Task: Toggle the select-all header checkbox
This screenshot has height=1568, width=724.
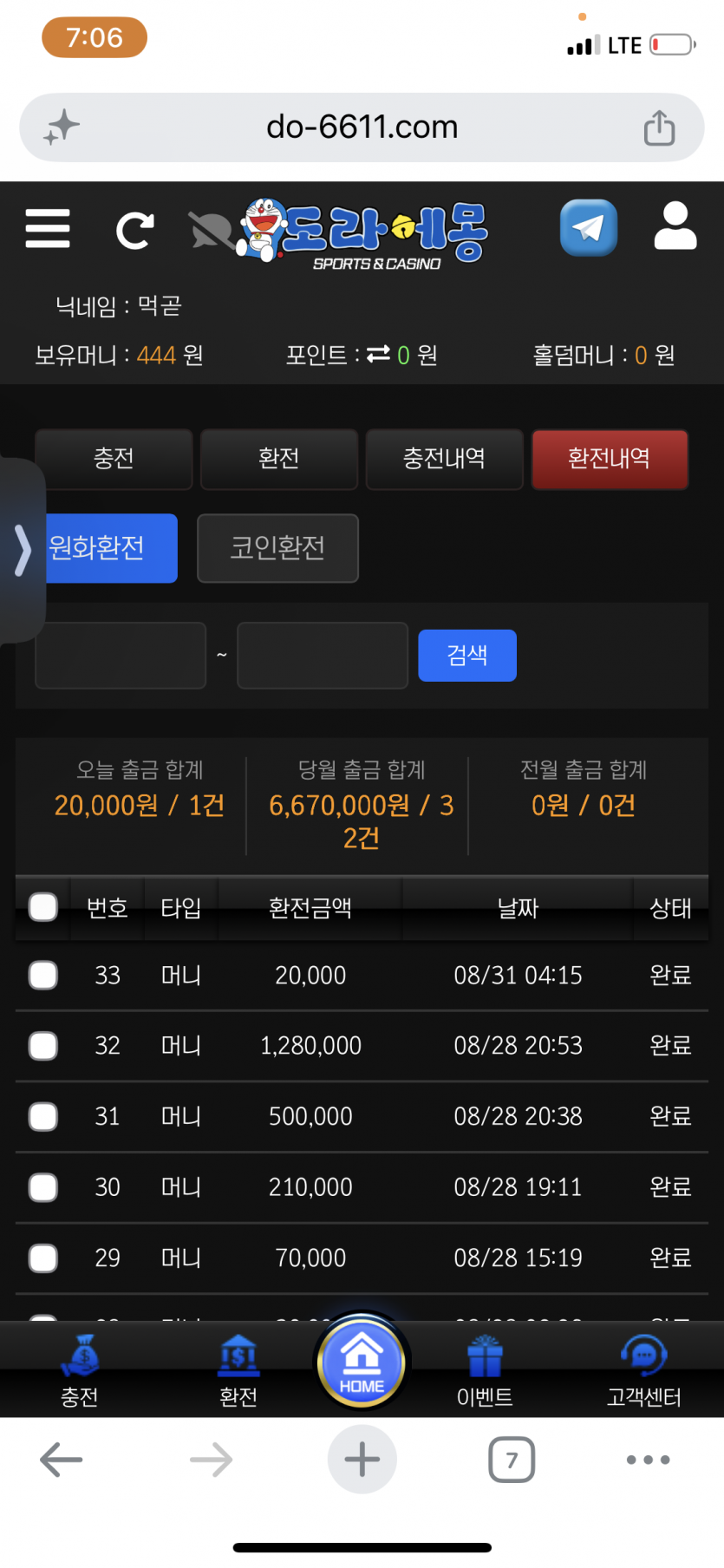Action: coord(43,907)
